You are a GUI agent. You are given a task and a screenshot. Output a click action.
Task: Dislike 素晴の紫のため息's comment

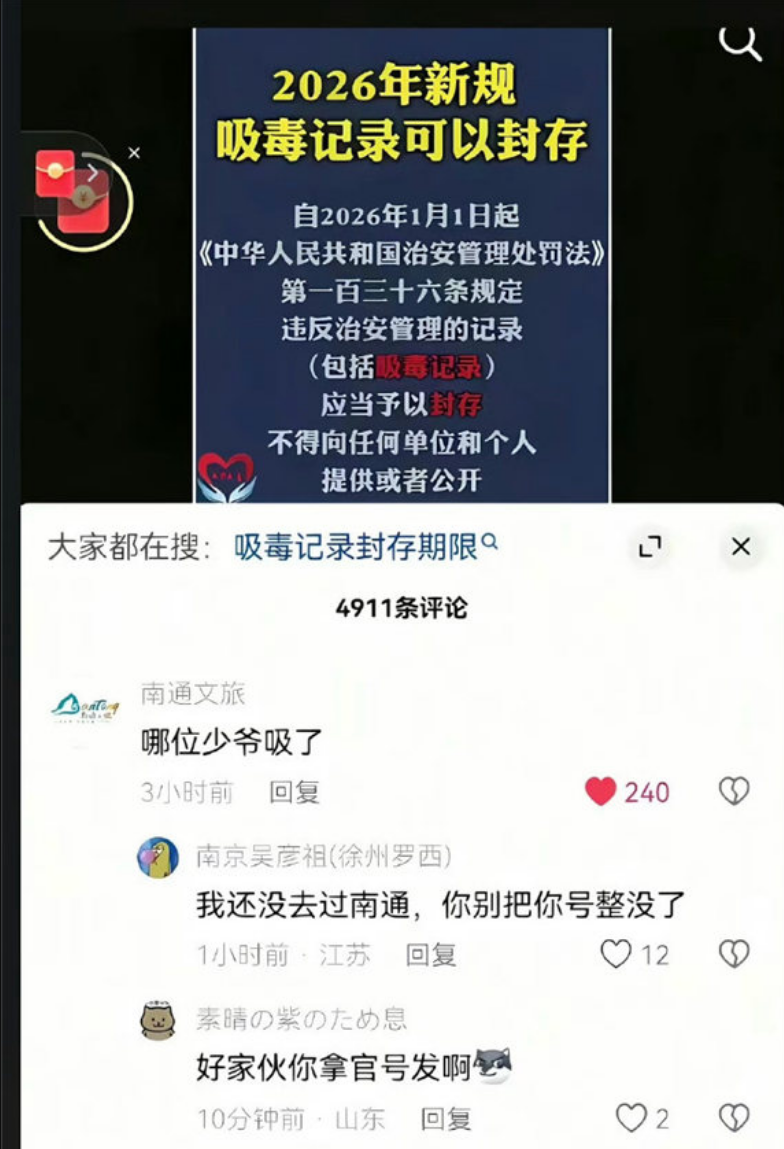pyautogui.click(x=734, y=1118)
